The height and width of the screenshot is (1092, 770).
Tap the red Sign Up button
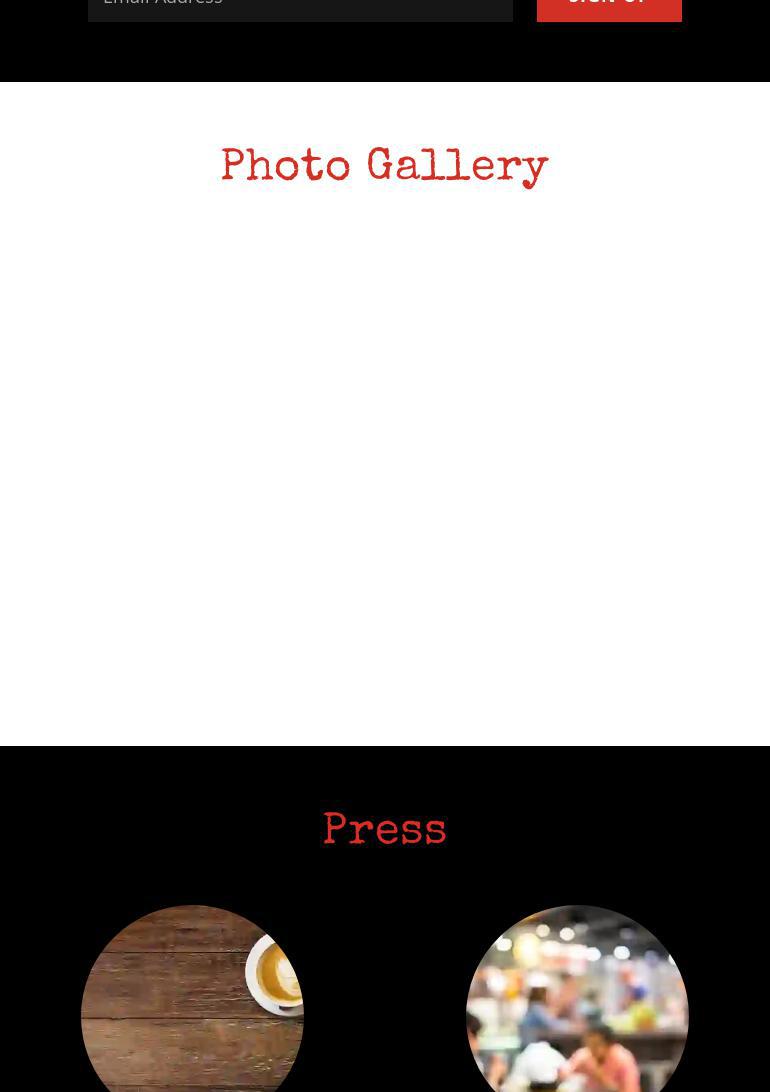coord(608,6)
